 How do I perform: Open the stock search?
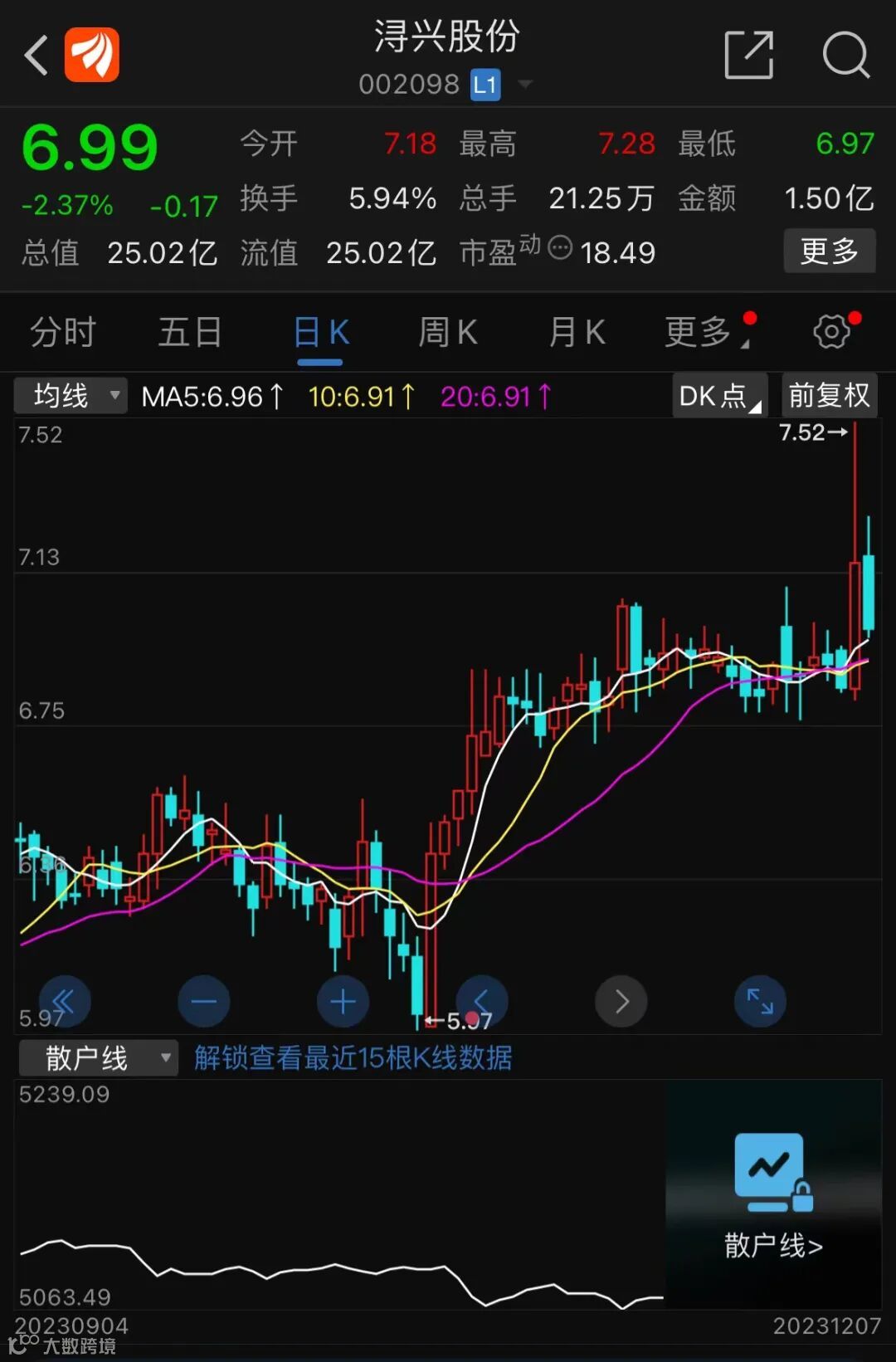tap(845, 56)
